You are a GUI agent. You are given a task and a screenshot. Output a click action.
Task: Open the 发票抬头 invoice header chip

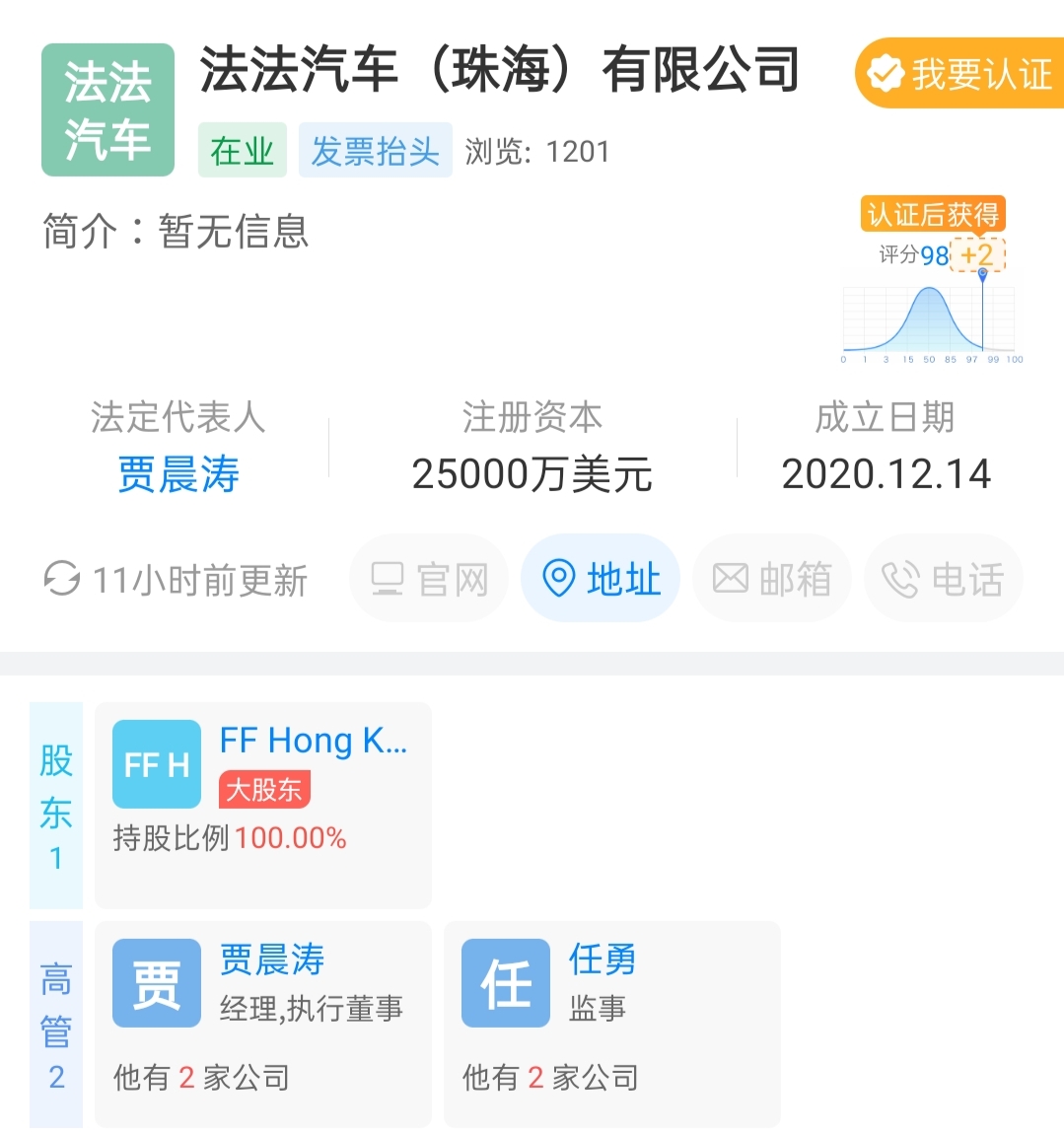[x=375, y=151]
